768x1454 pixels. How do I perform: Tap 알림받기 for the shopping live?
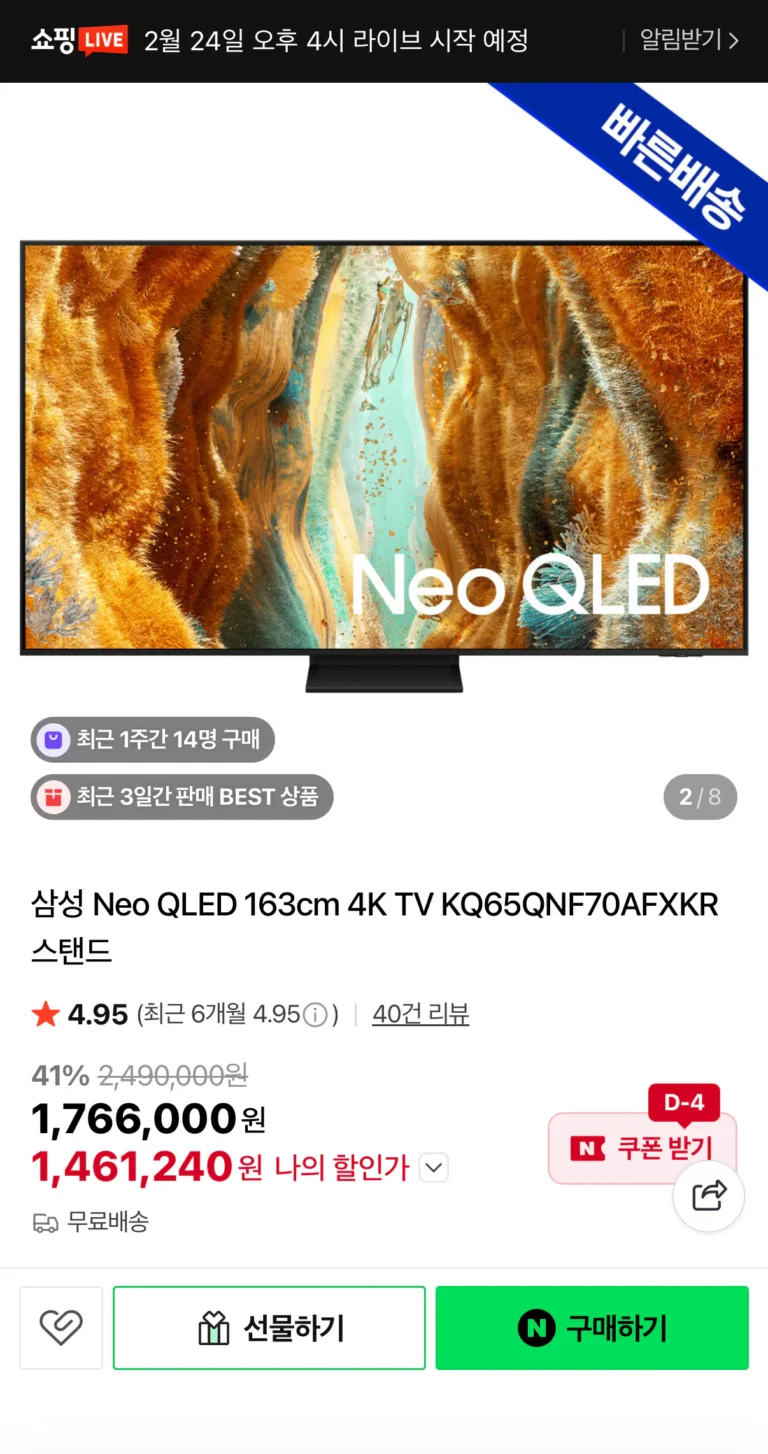click(x=688, y=41)
